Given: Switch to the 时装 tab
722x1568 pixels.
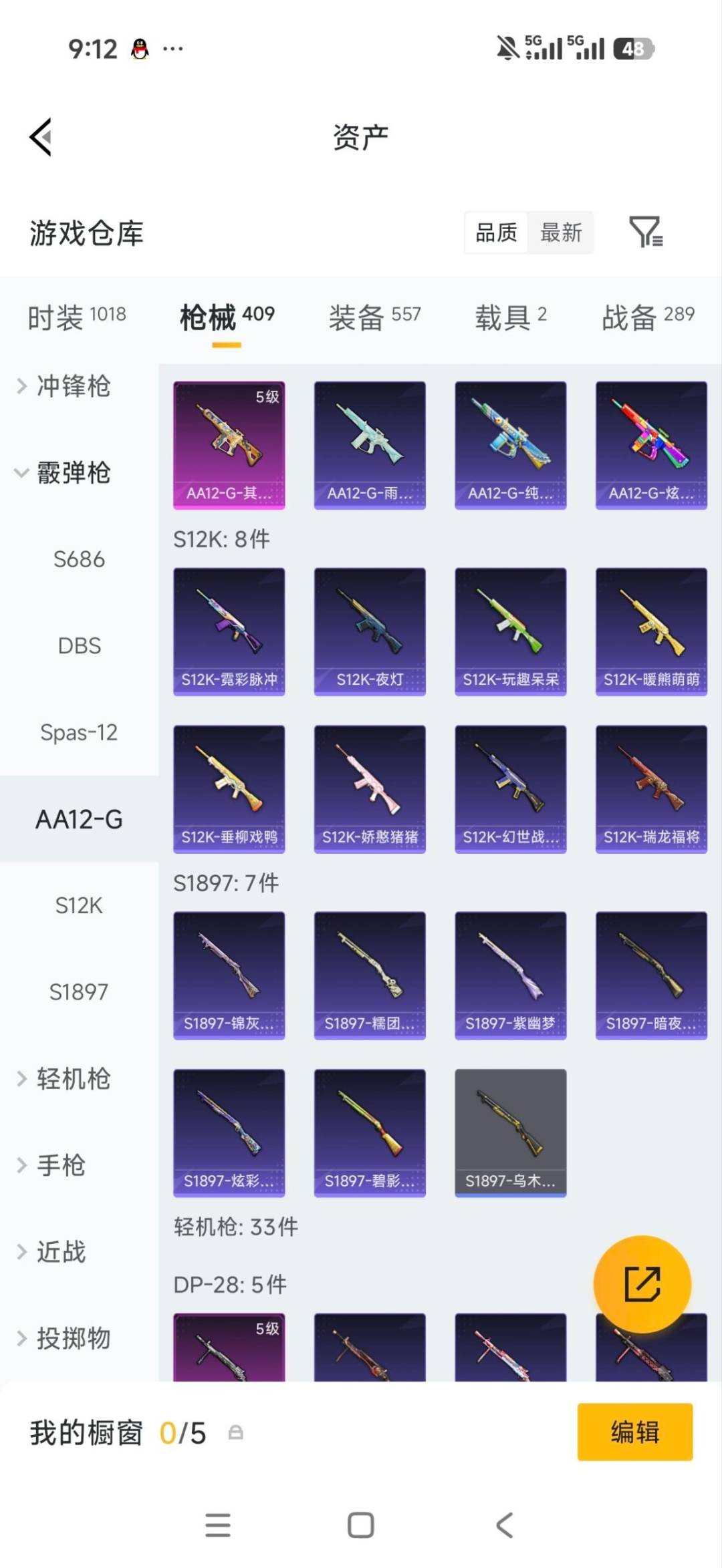Looking at the screenshot, I should 77,317.
